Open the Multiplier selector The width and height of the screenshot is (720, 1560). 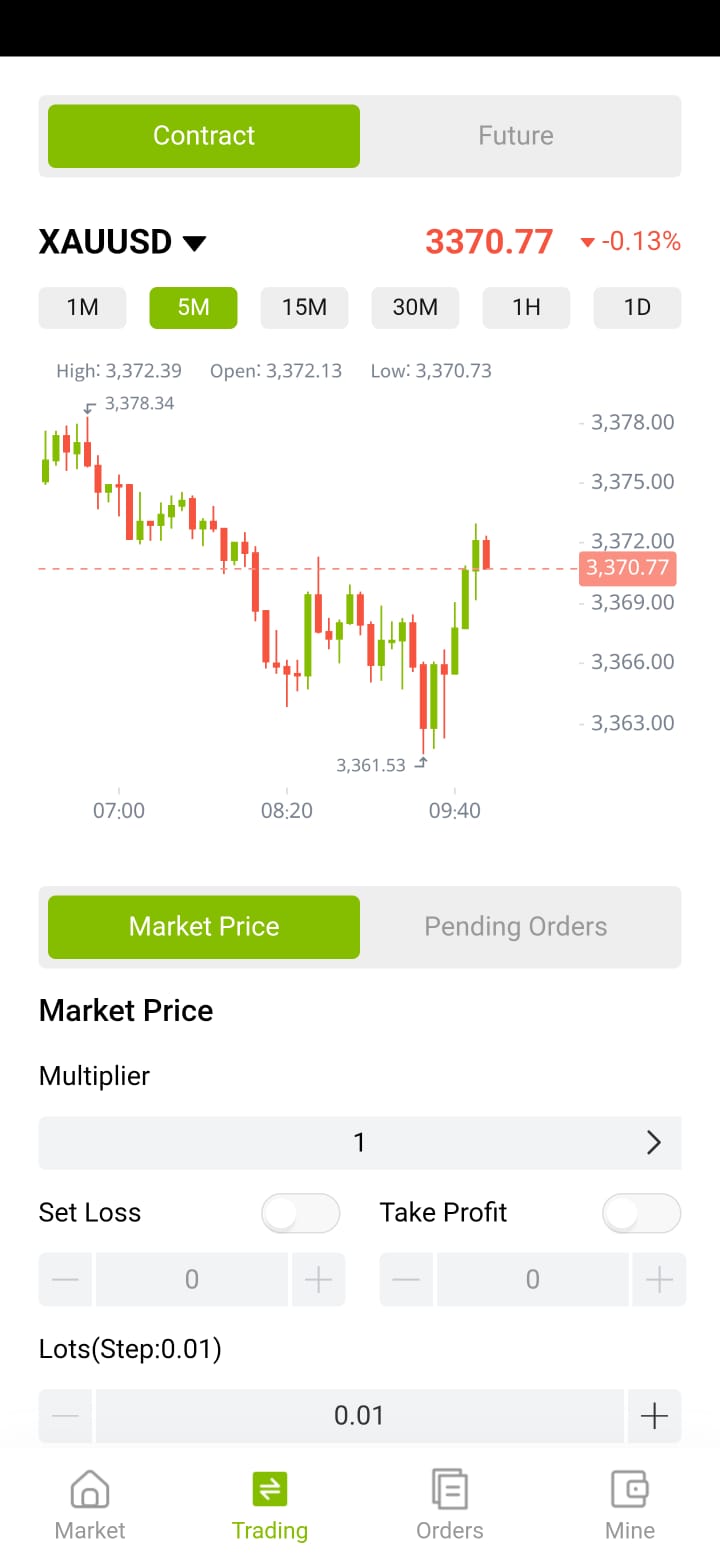pos(360,1143)
